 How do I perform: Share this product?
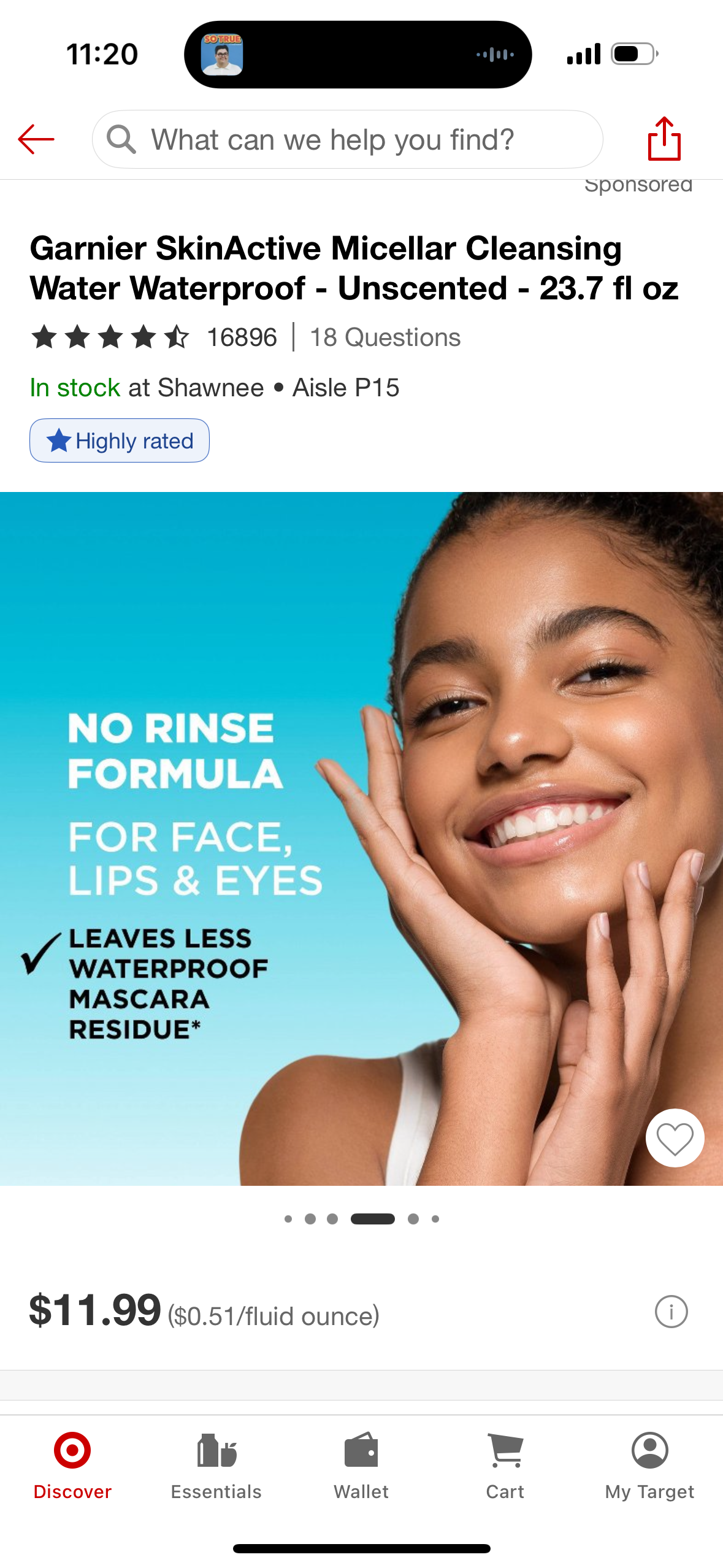[664, 139]
